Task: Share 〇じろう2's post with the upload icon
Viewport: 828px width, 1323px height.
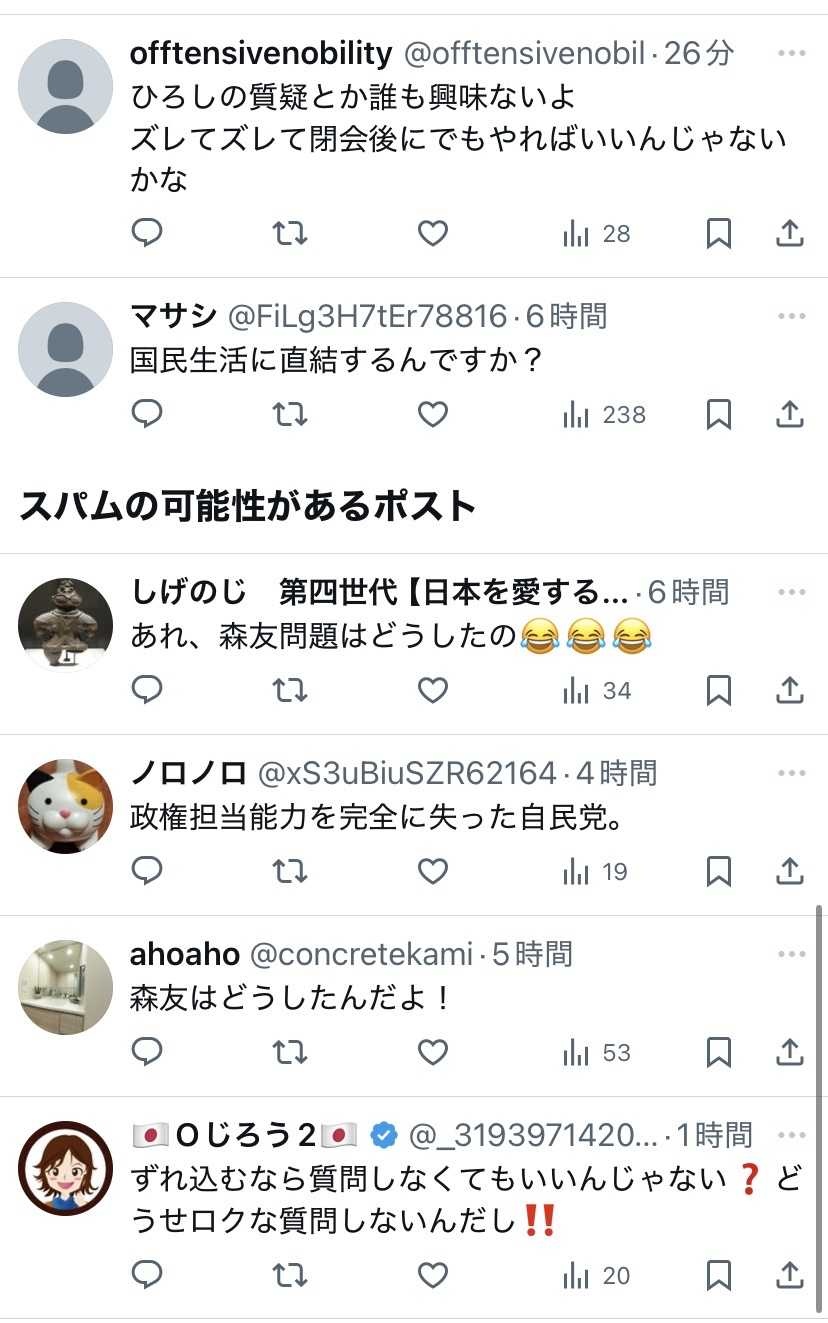Action: point(788,1276)
